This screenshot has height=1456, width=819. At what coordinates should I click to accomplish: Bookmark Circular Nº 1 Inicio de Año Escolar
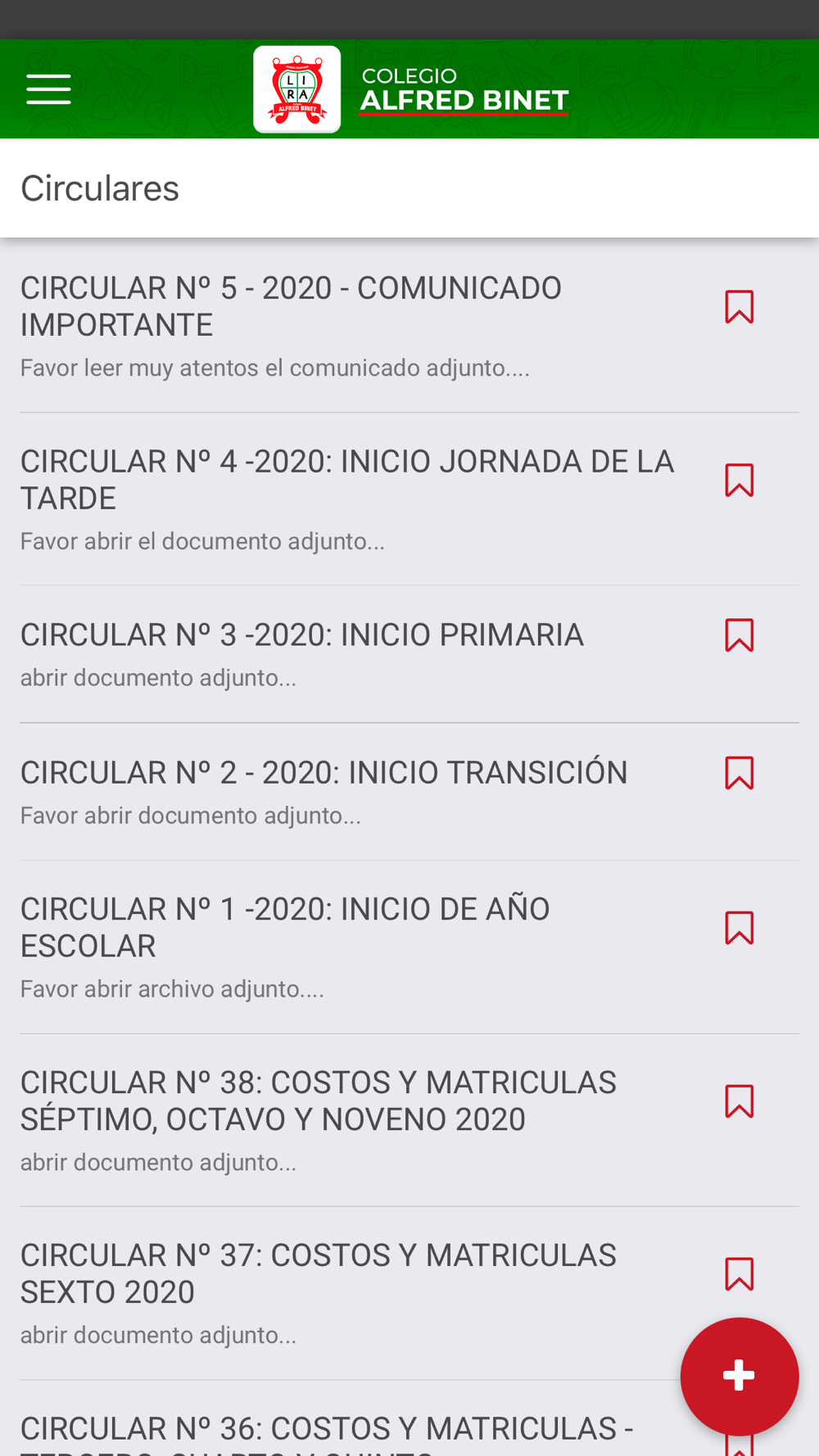point(739,928)
